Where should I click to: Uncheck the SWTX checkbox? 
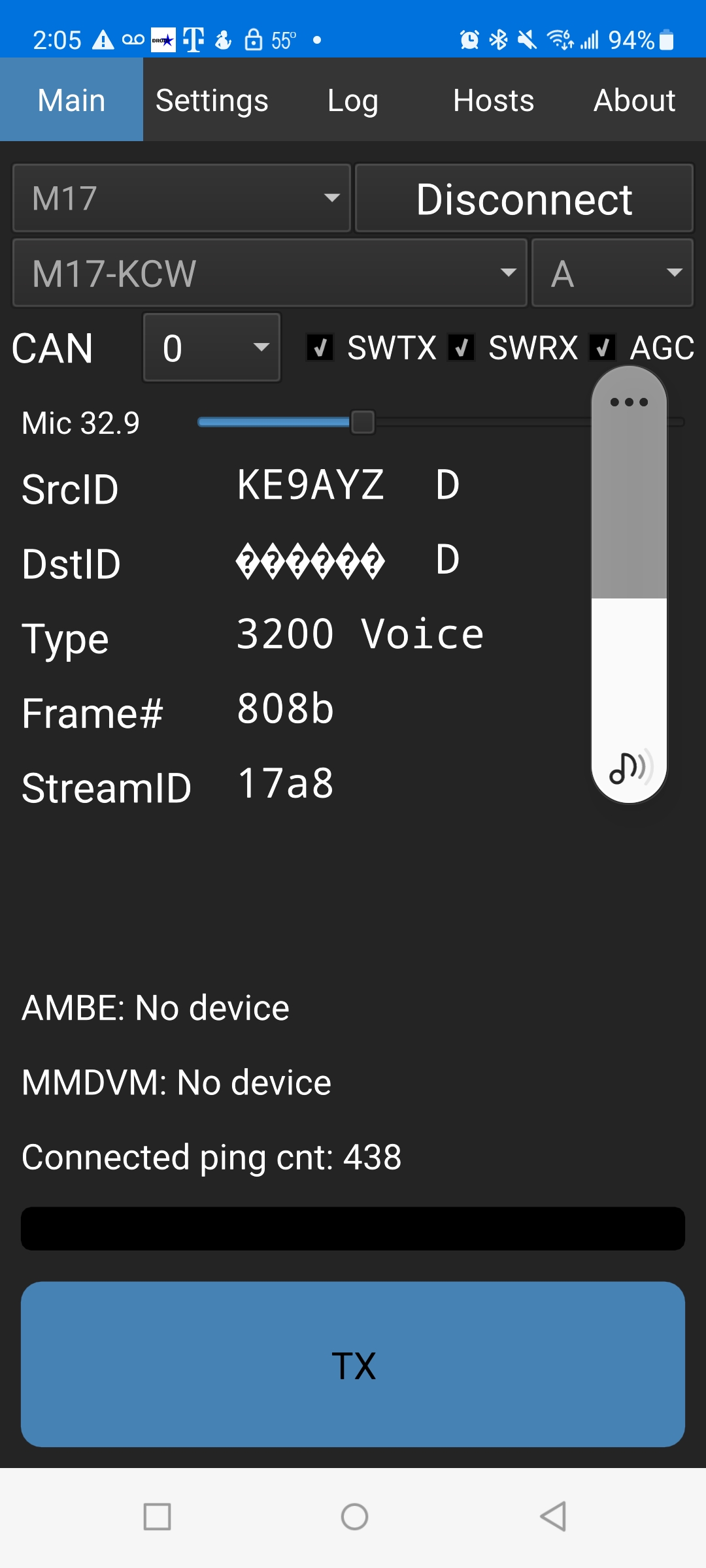(x=320, y=348)
